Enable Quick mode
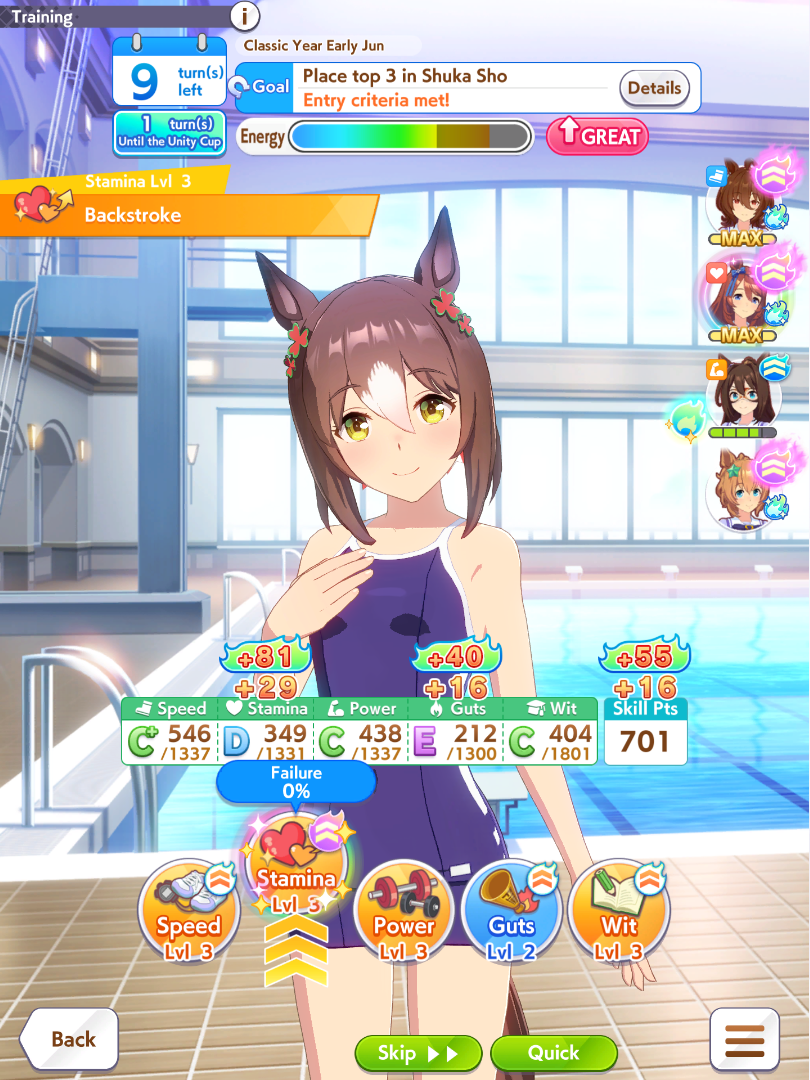Image resolution: width=810 pixels, height=1080 pixels. (554, 1053)
